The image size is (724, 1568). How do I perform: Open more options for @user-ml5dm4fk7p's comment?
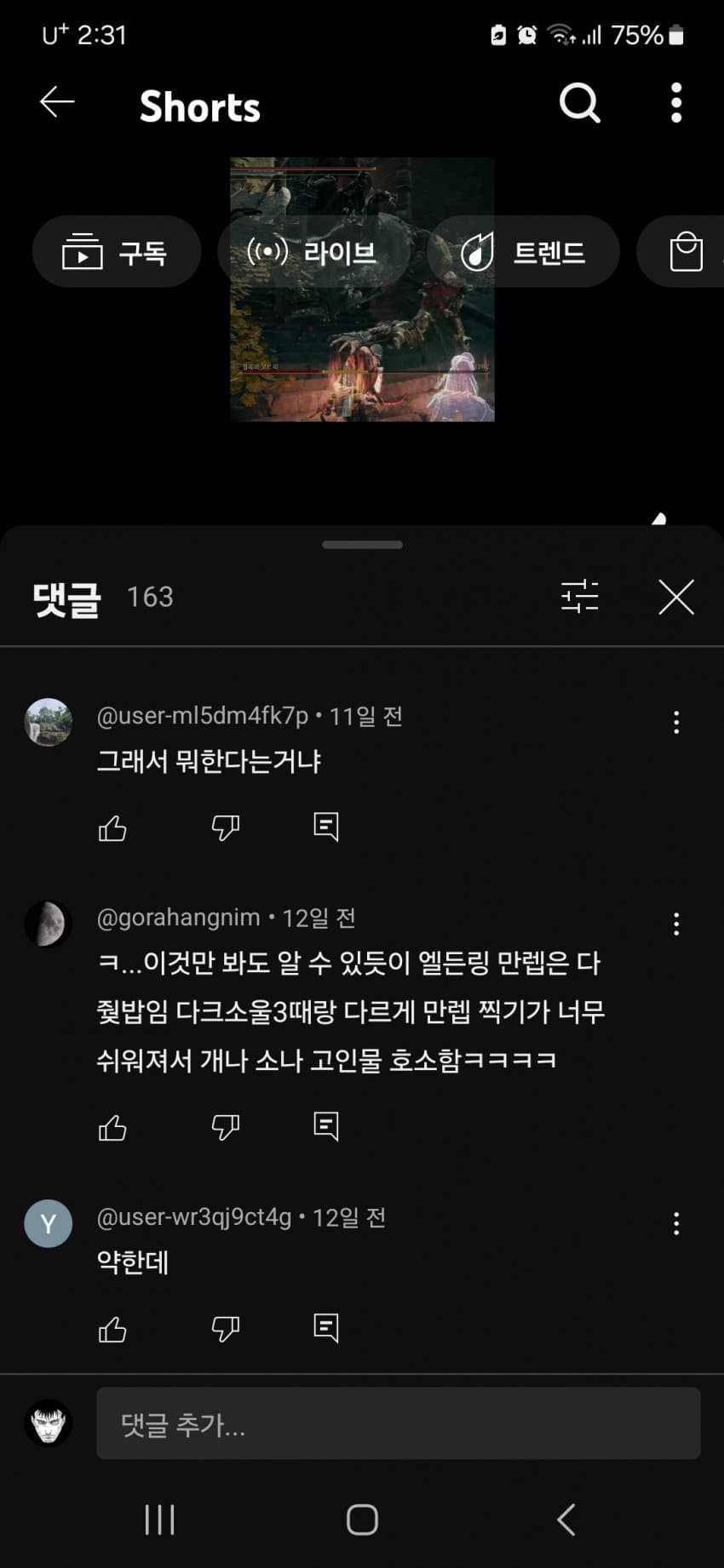click(676, 723)
